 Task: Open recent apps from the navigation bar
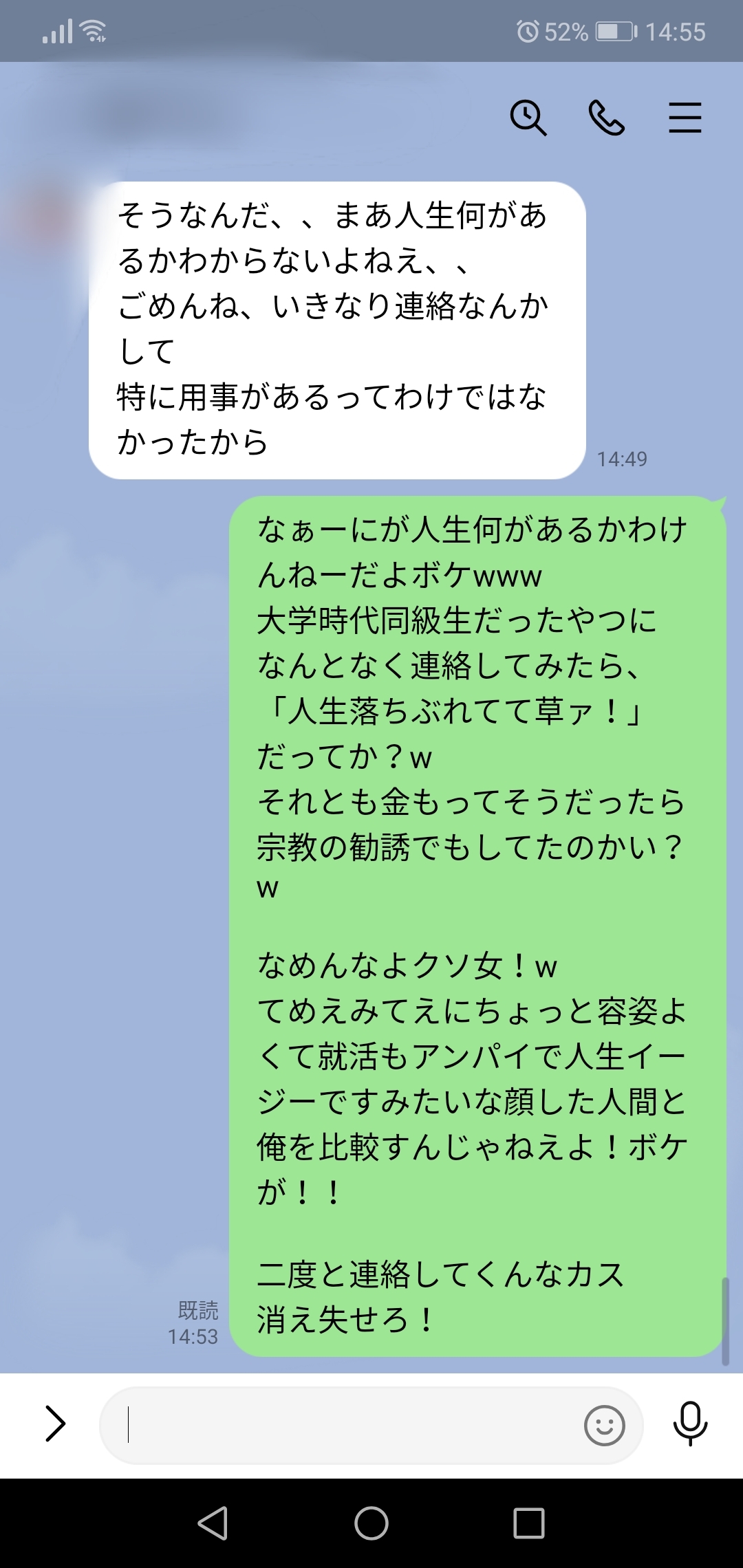pyautogui.click(x=529, y=1523)
